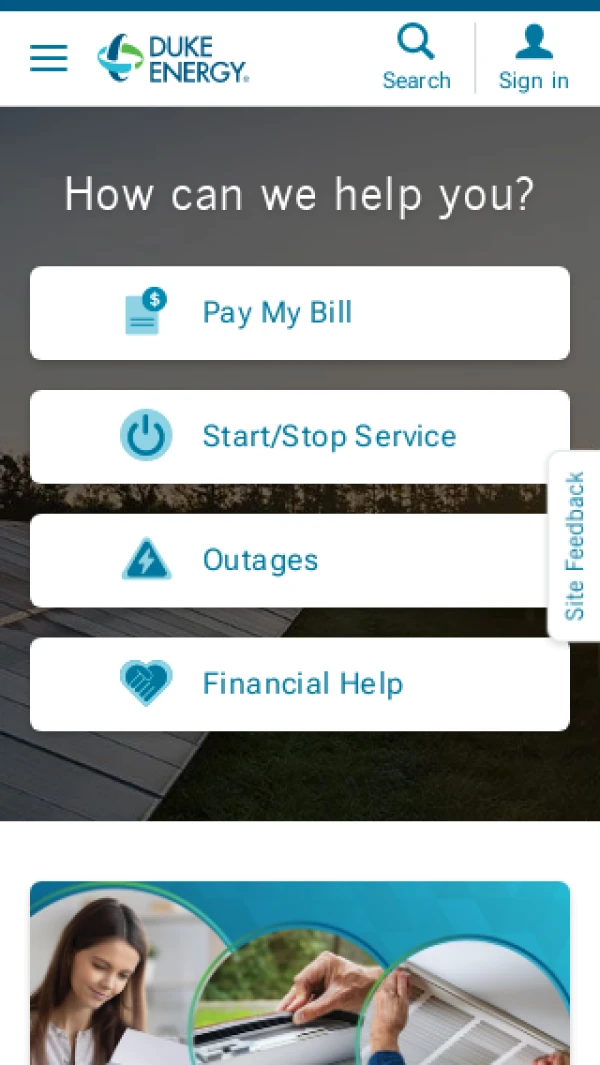600x1065 pixels.
Task: Open Financial Help
Action: coord(300,685)
